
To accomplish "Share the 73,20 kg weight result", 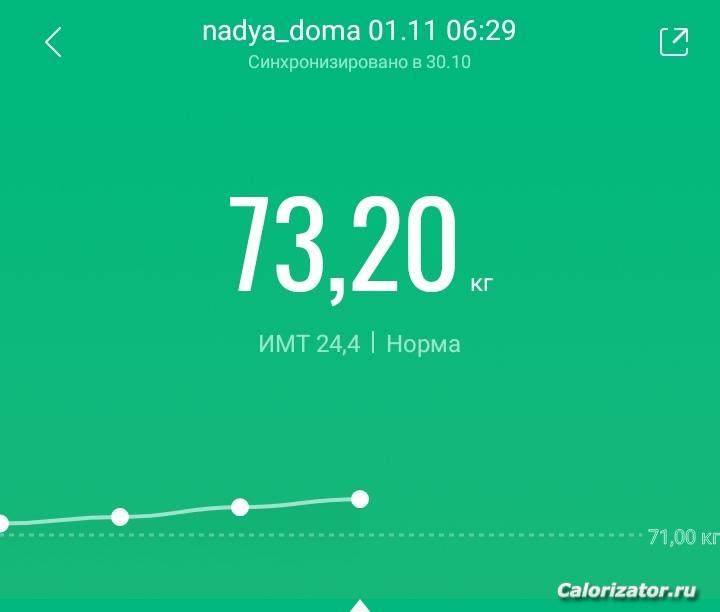I will coord(674,42).
